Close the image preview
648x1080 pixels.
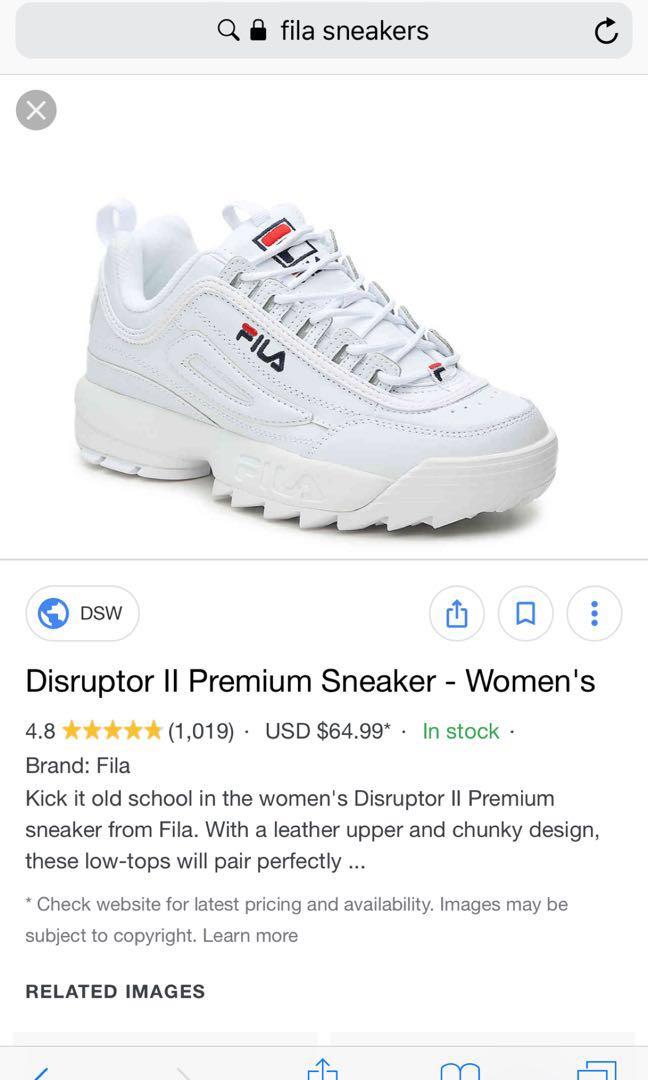click(36, 110)
